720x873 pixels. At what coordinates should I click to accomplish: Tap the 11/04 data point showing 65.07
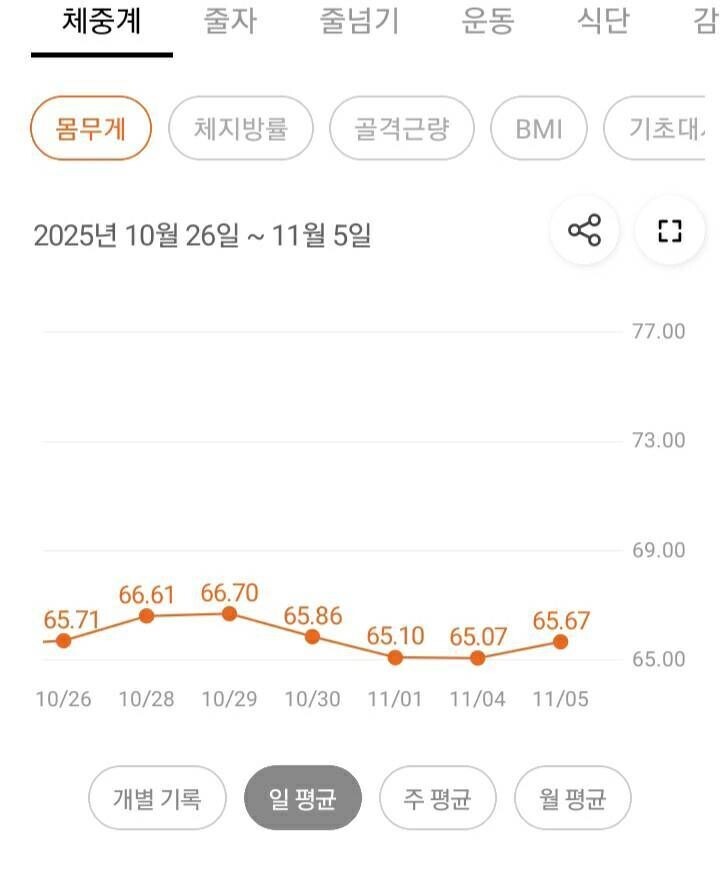(x=475, y=658)
